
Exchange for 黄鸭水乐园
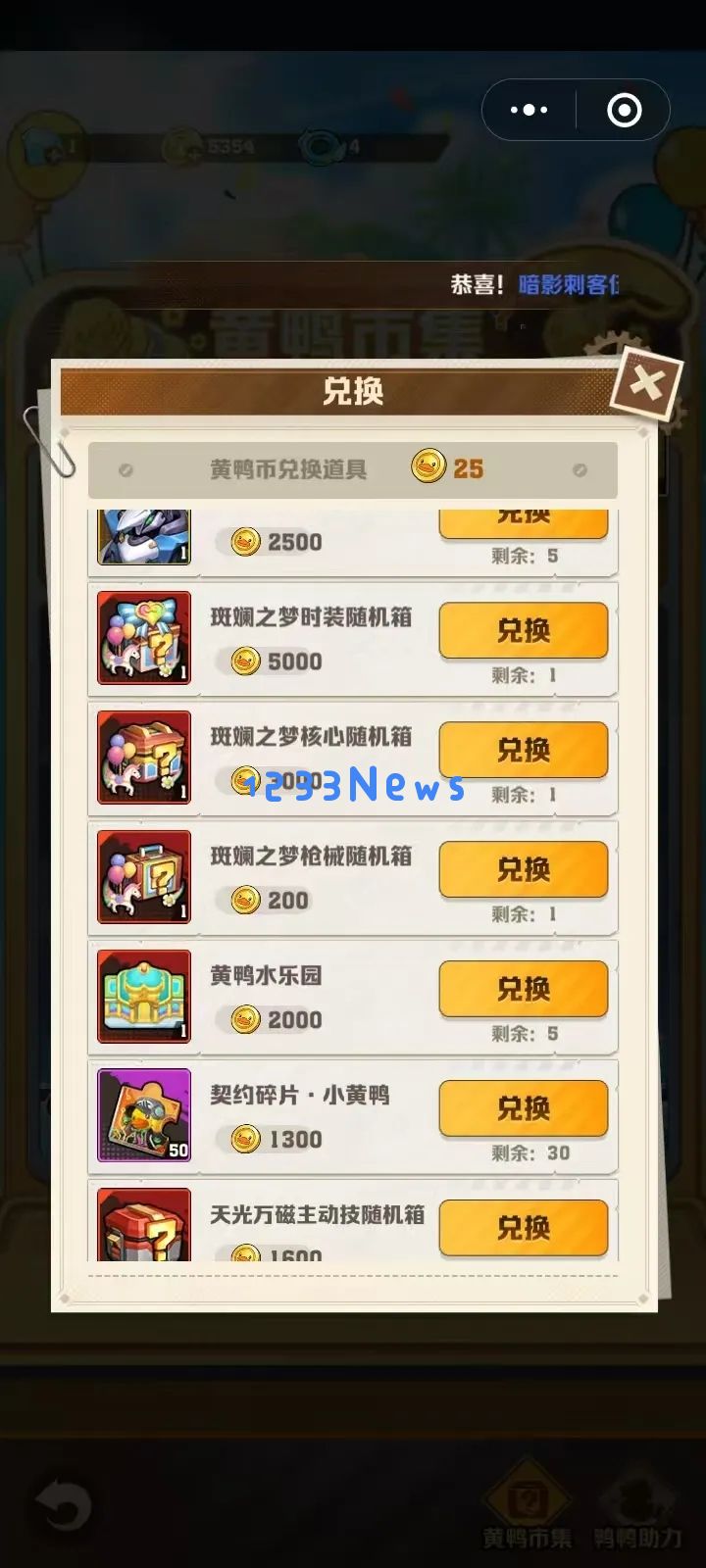523,989
